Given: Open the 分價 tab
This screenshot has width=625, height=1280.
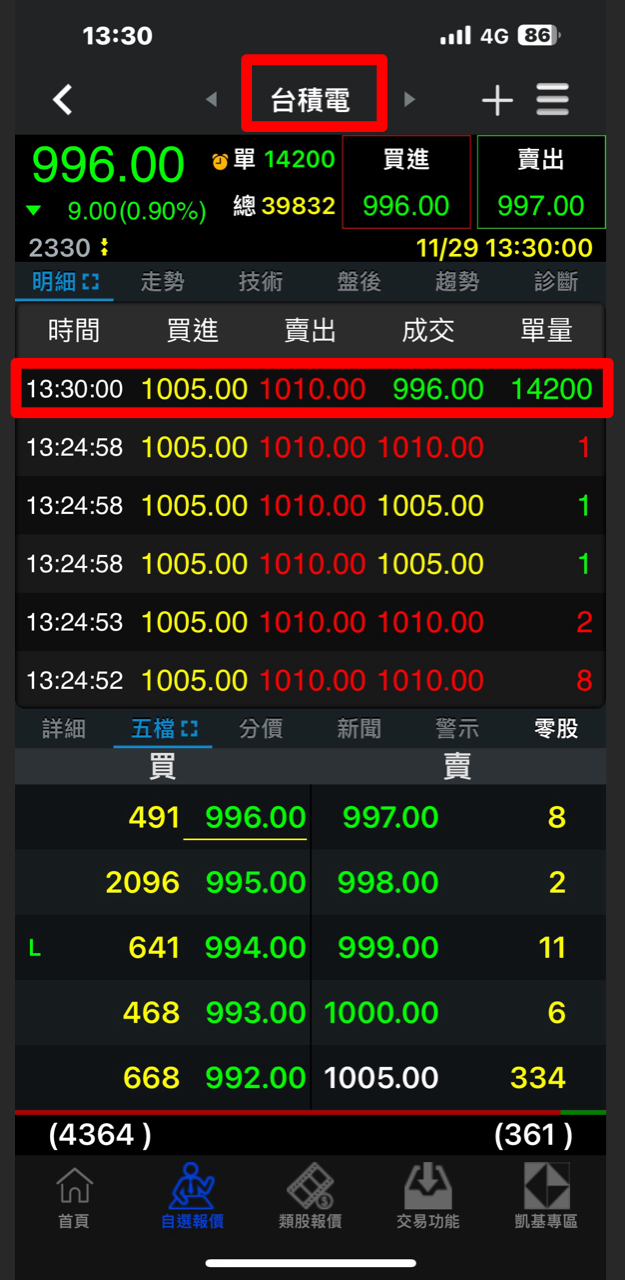Looking at the screenshot, I should [261, 729].
